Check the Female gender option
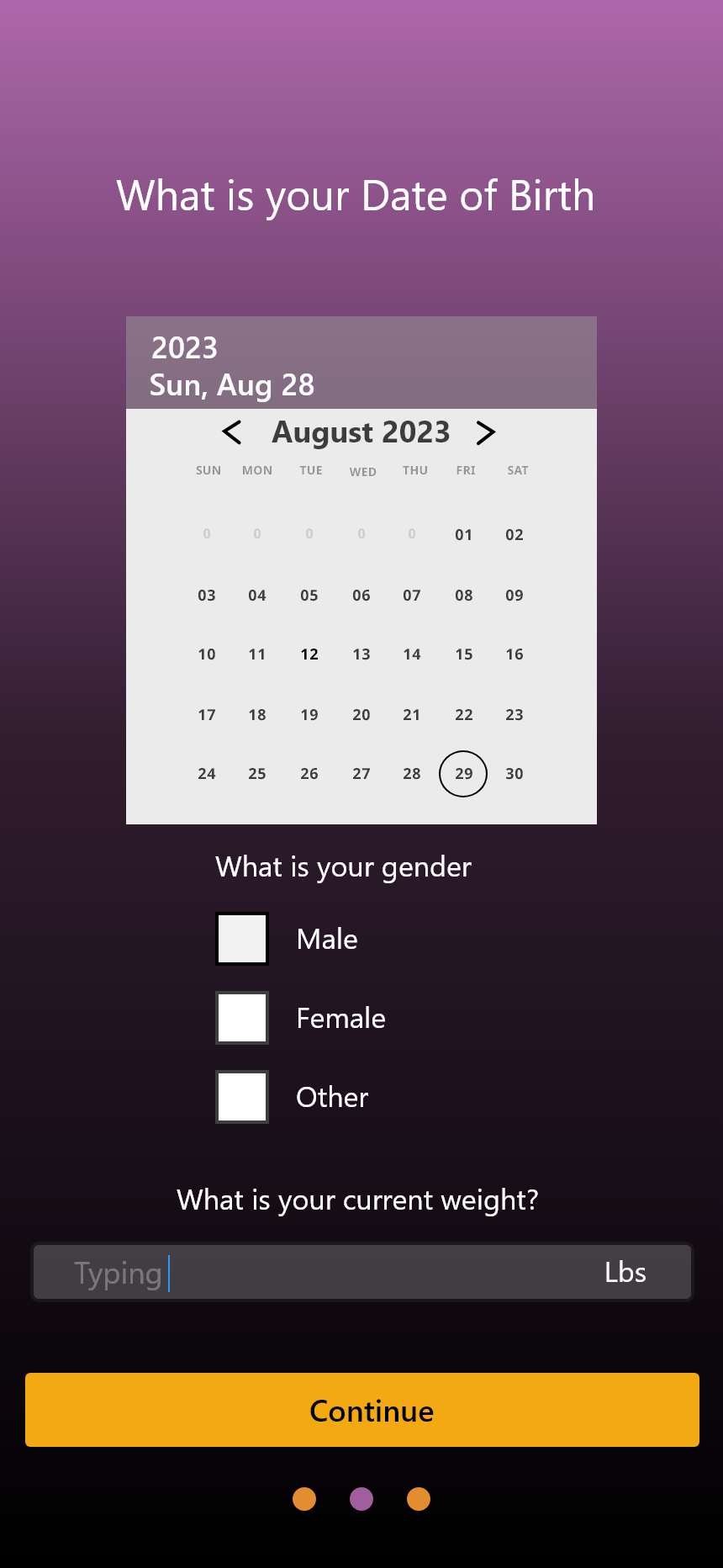Viewport: 723px width, 1568px height. click(242, 1018)
